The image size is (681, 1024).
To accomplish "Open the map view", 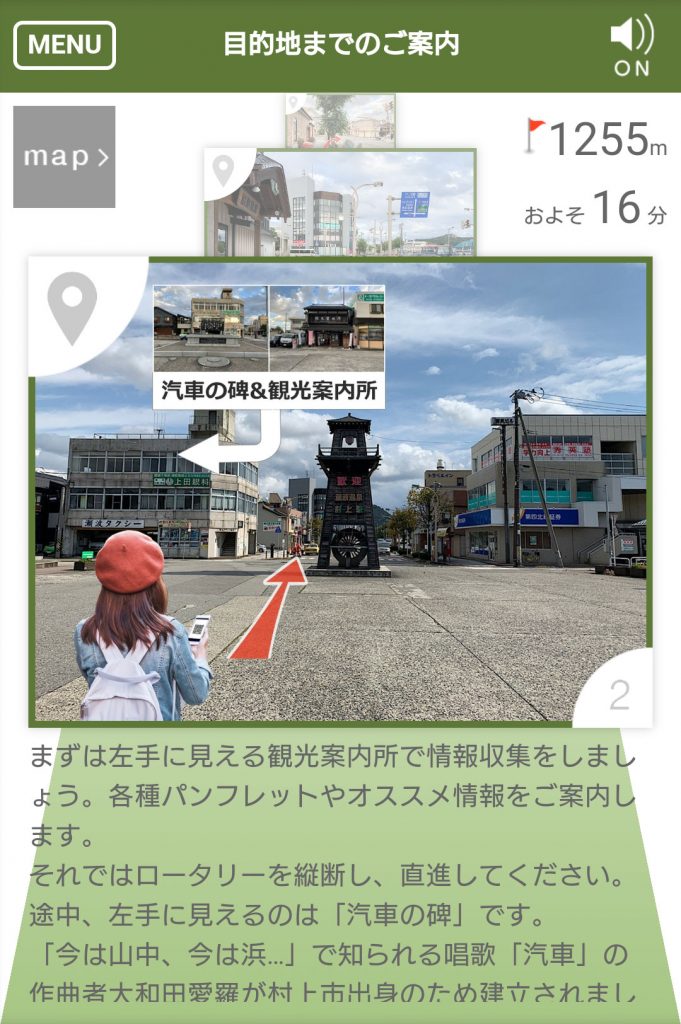I will coord(64,157).
